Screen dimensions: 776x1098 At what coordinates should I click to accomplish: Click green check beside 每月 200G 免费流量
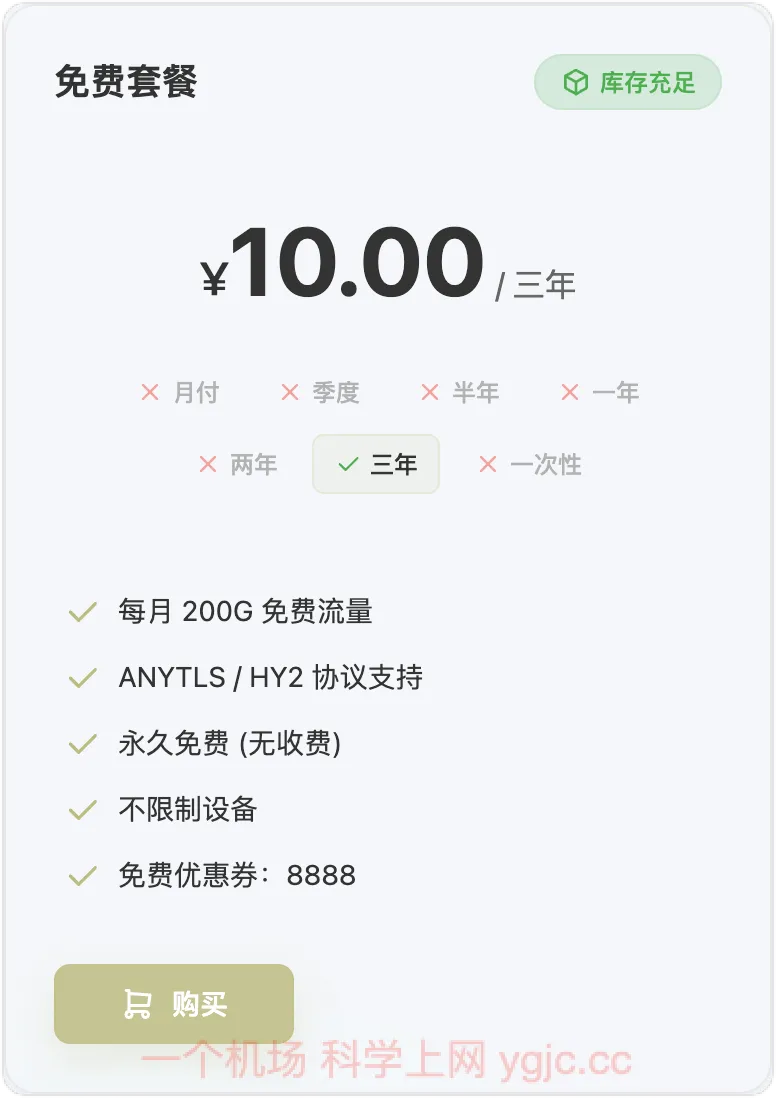click(82, 611)
